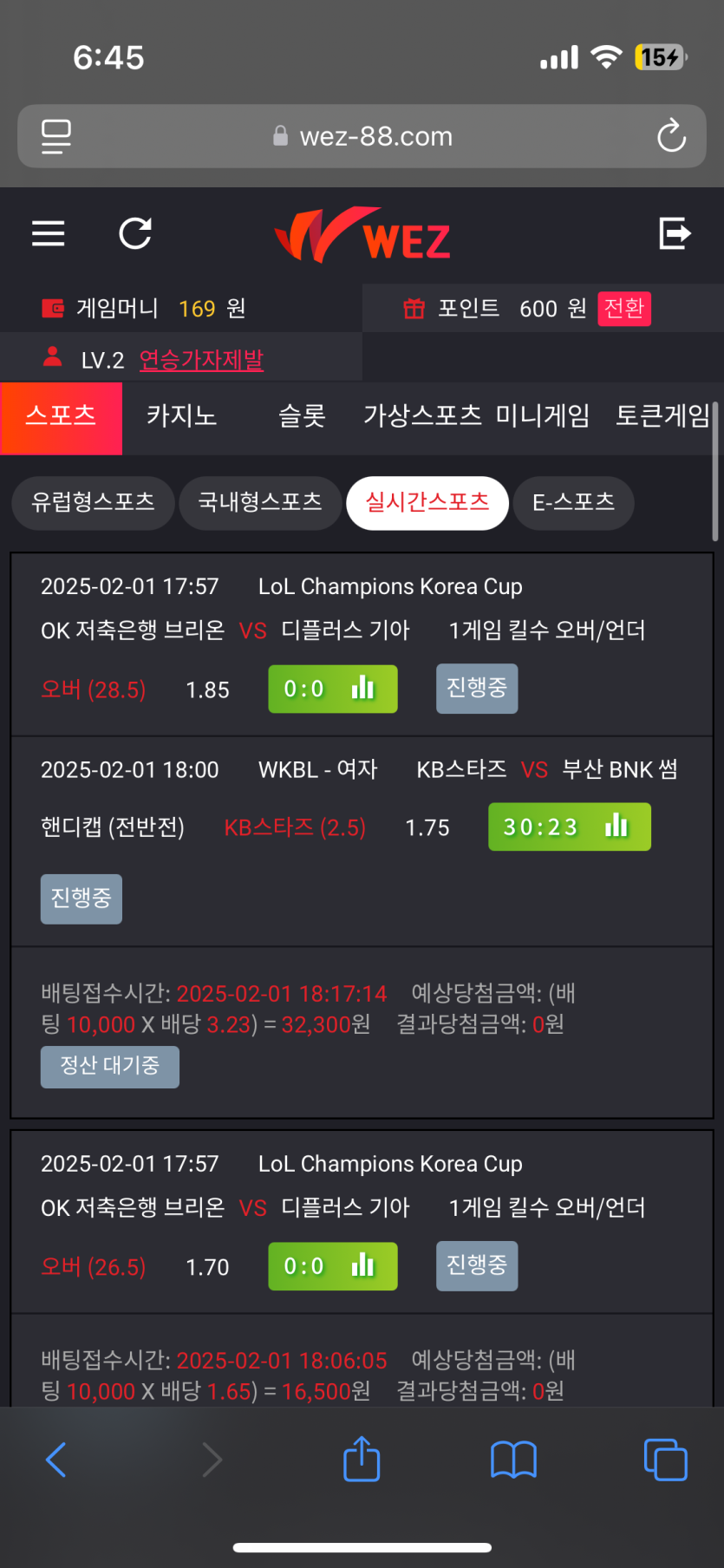
Task: Reload the page from the Safari address bar
Action: (671, 136)
